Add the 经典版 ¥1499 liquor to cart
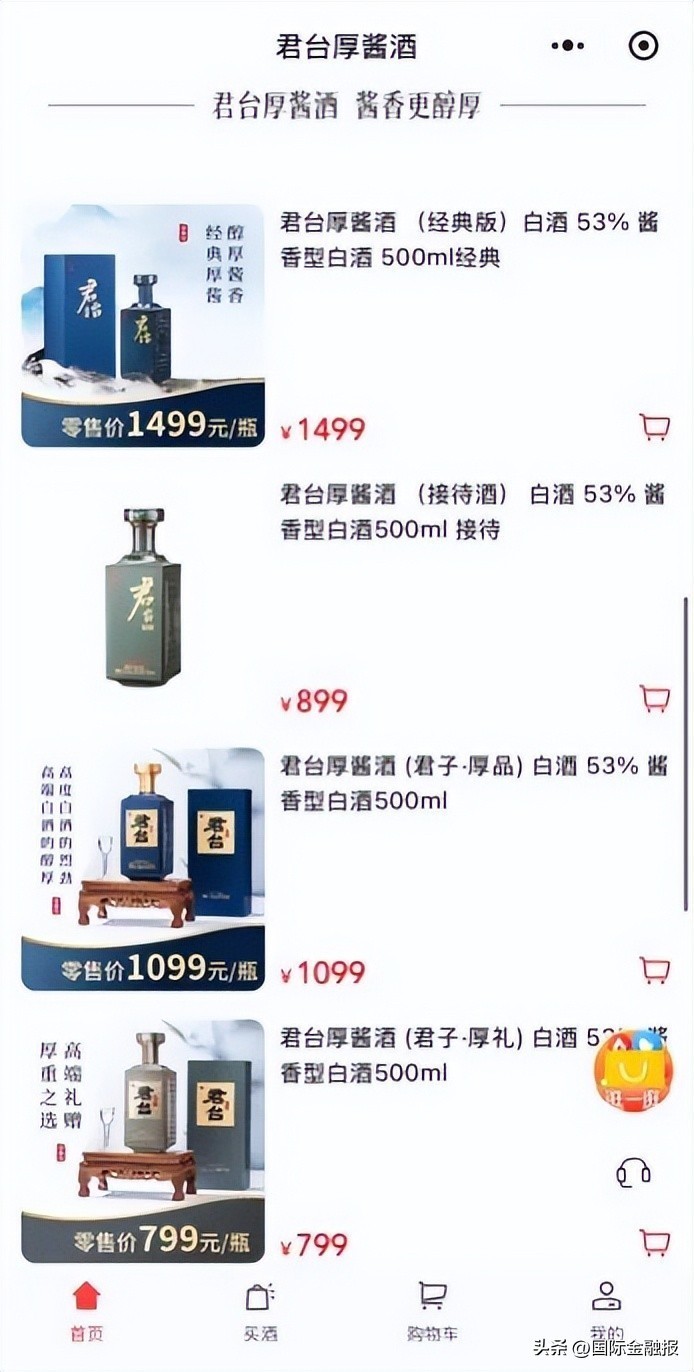 pyautogui.click(x=655, y=427)
